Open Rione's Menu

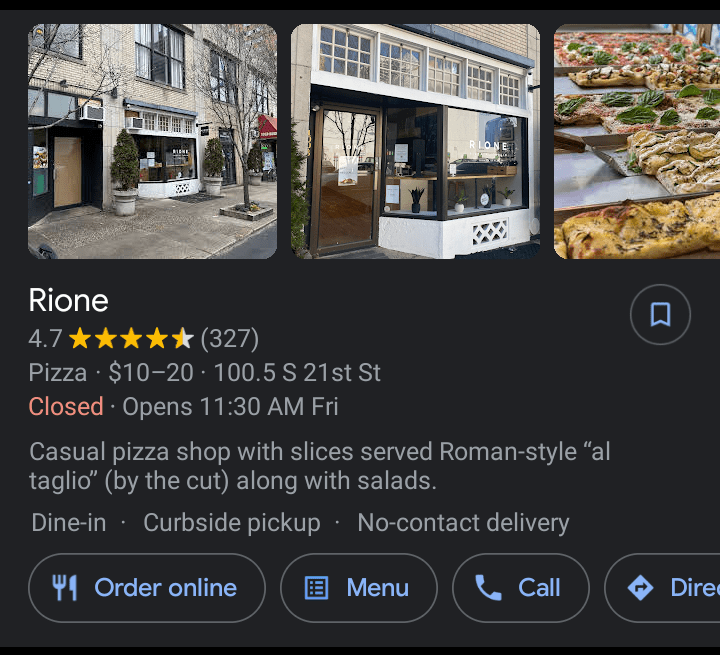(x=359, y=588)
